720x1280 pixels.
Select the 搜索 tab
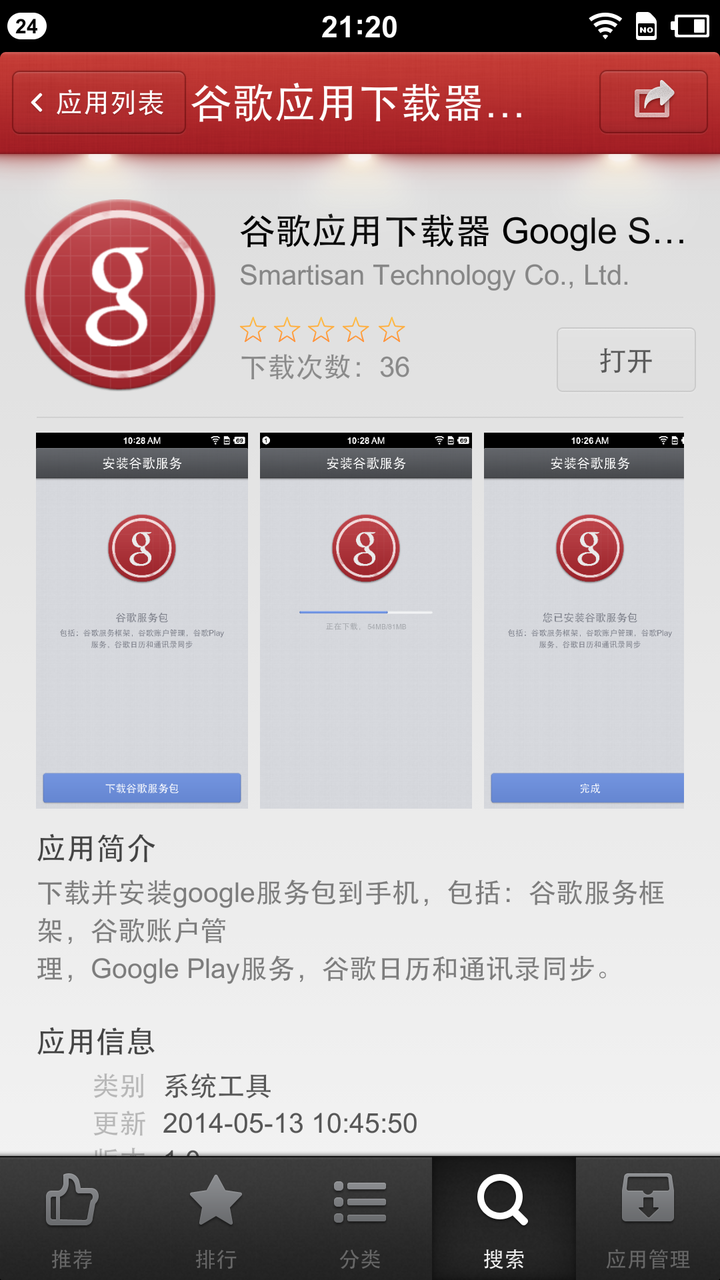tap(503, 1220)
